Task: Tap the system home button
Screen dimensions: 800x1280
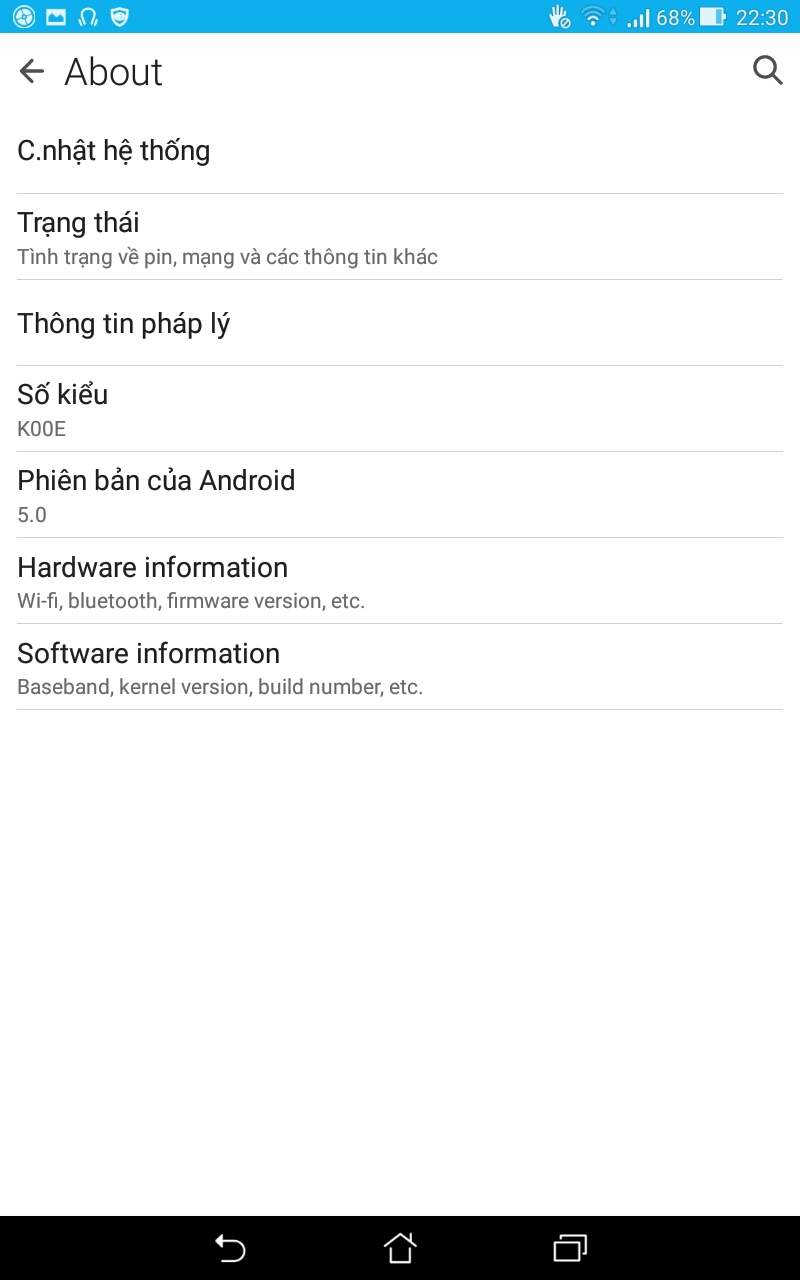Action: [x=400, y=1248]
